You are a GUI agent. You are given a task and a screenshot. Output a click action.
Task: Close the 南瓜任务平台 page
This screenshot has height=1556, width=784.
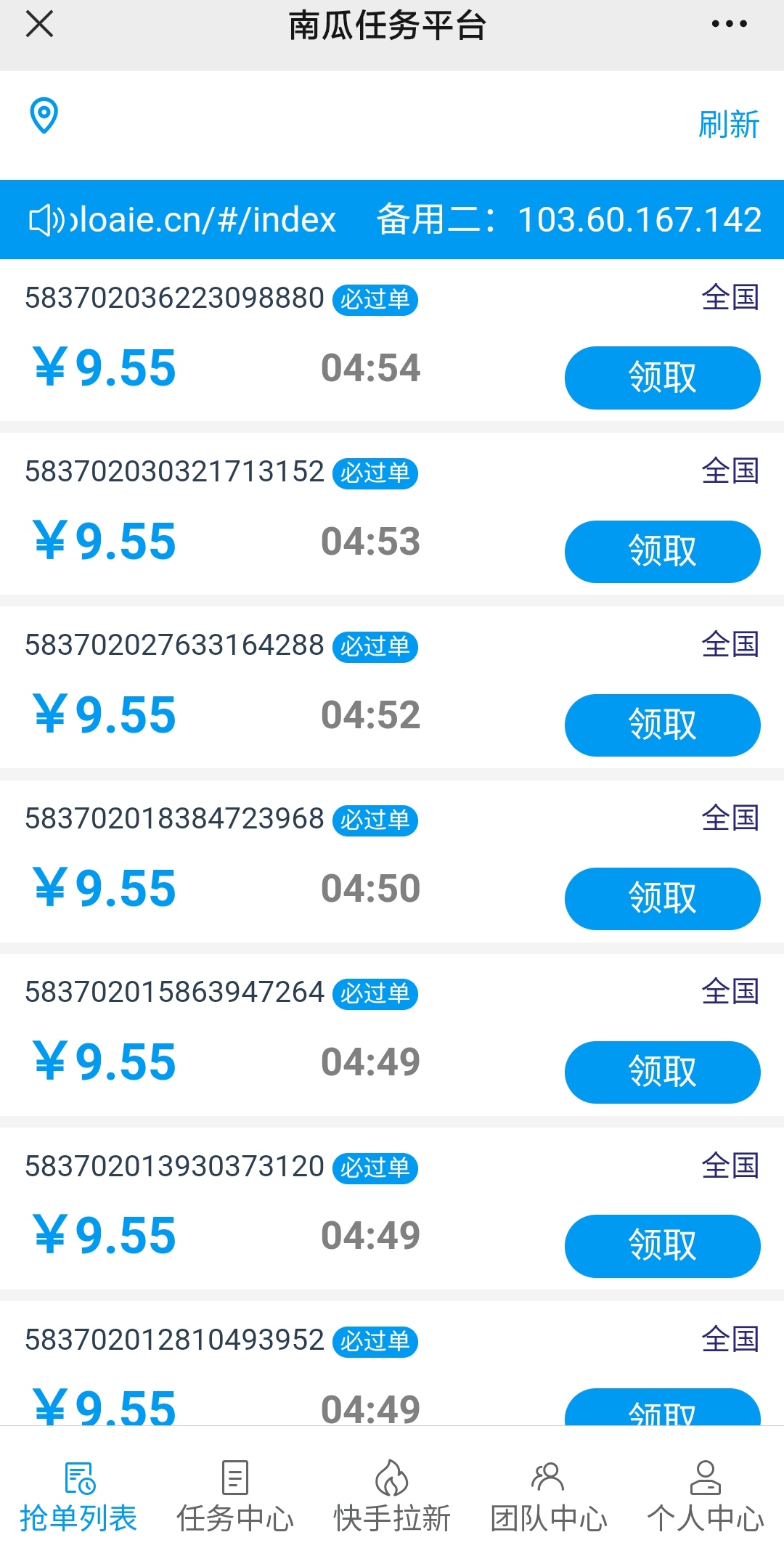click(x=39, y=24)
